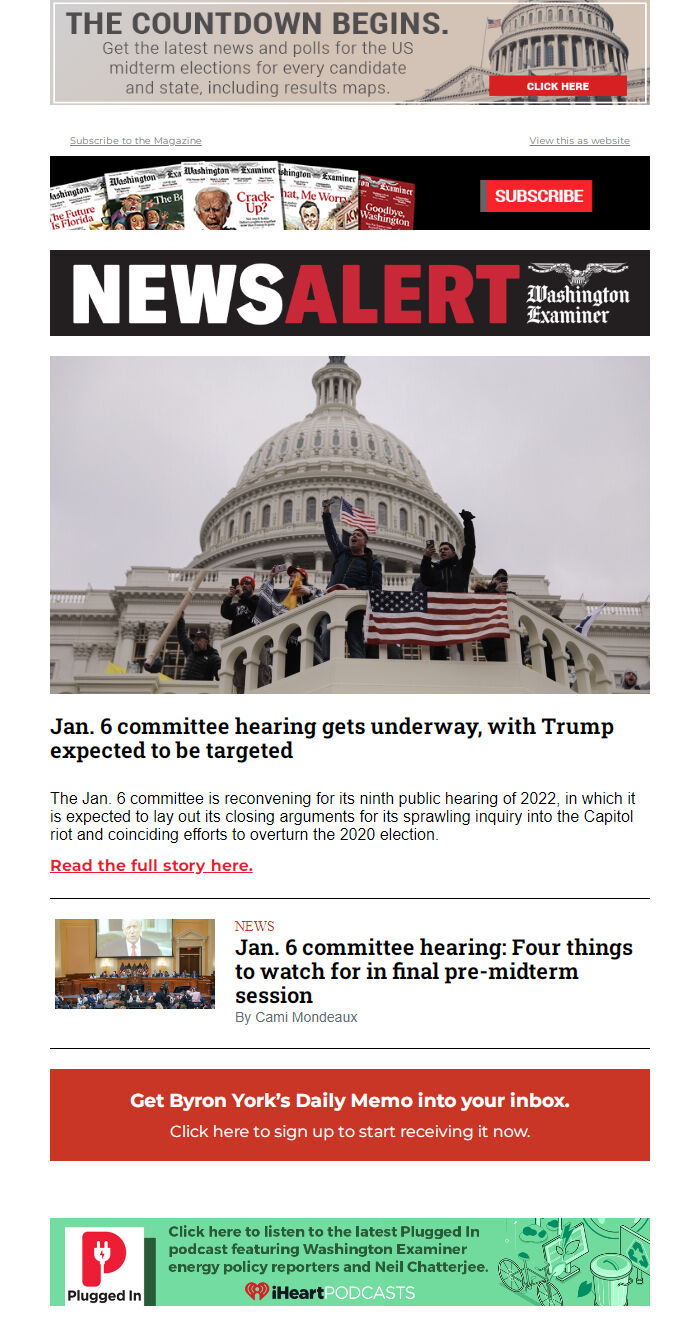700x1330 pixels.
Task: Tap Read the full story here
Action: pos(151,865)
